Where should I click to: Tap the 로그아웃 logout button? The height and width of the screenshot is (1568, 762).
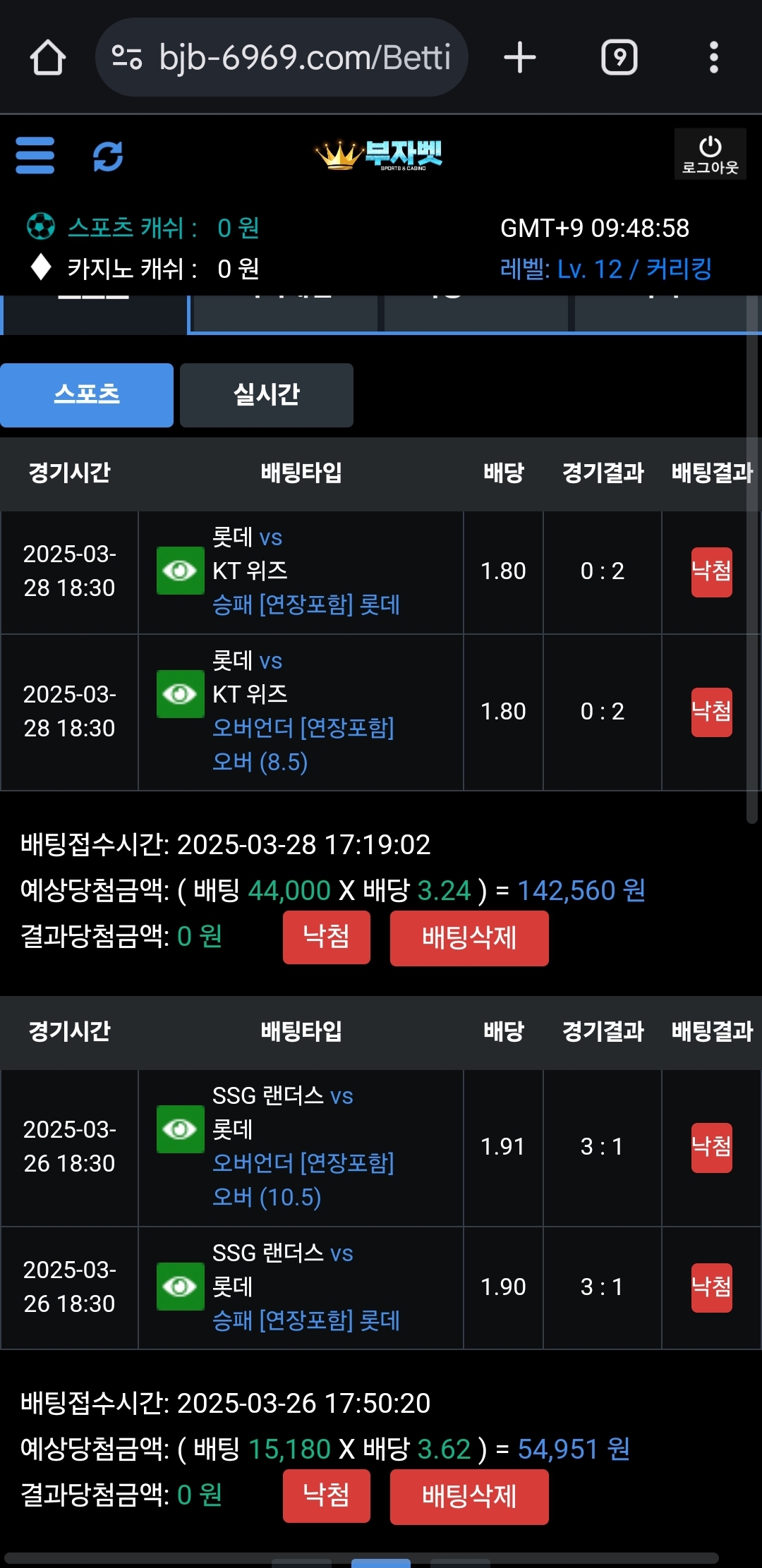point(710,154)
